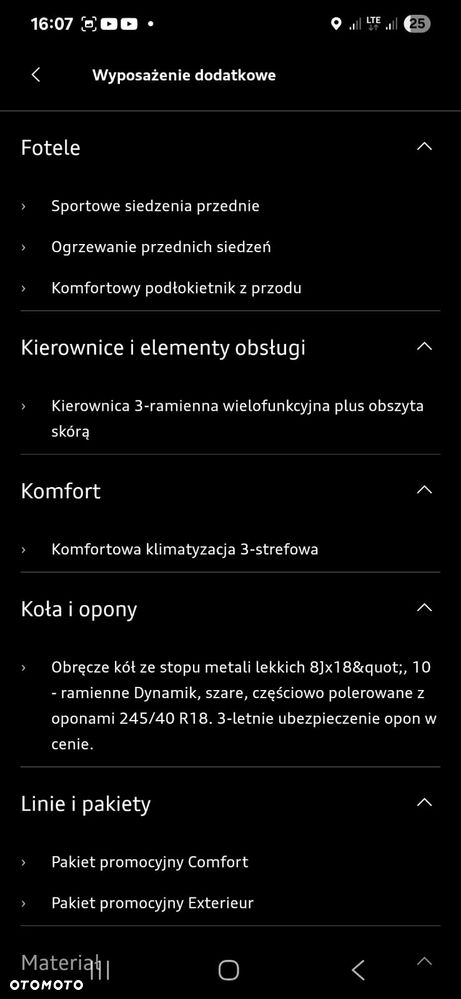Collapse the Komfort section
The image size is (461, 999).
[x=424, y=490]
